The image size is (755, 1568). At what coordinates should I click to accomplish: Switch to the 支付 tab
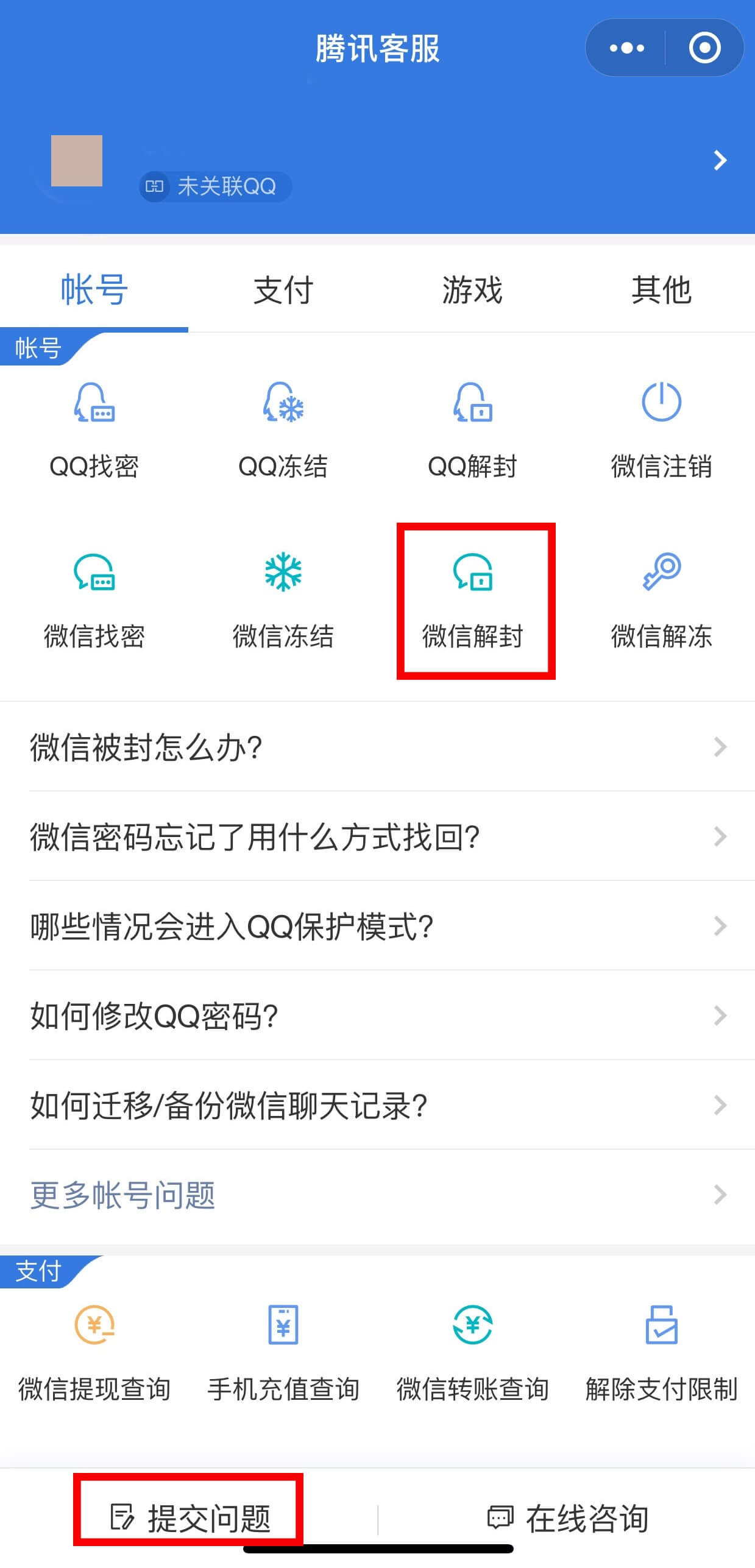pos(283,290)
